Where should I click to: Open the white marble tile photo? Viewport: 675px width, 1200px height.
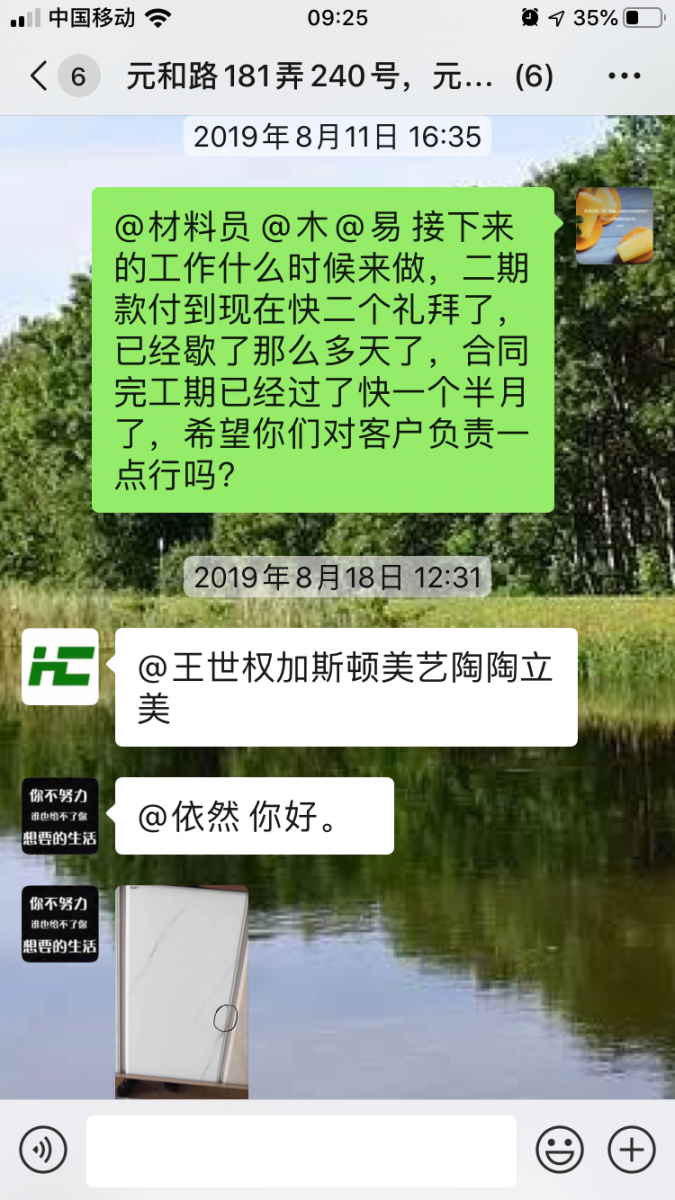(182, 992)
